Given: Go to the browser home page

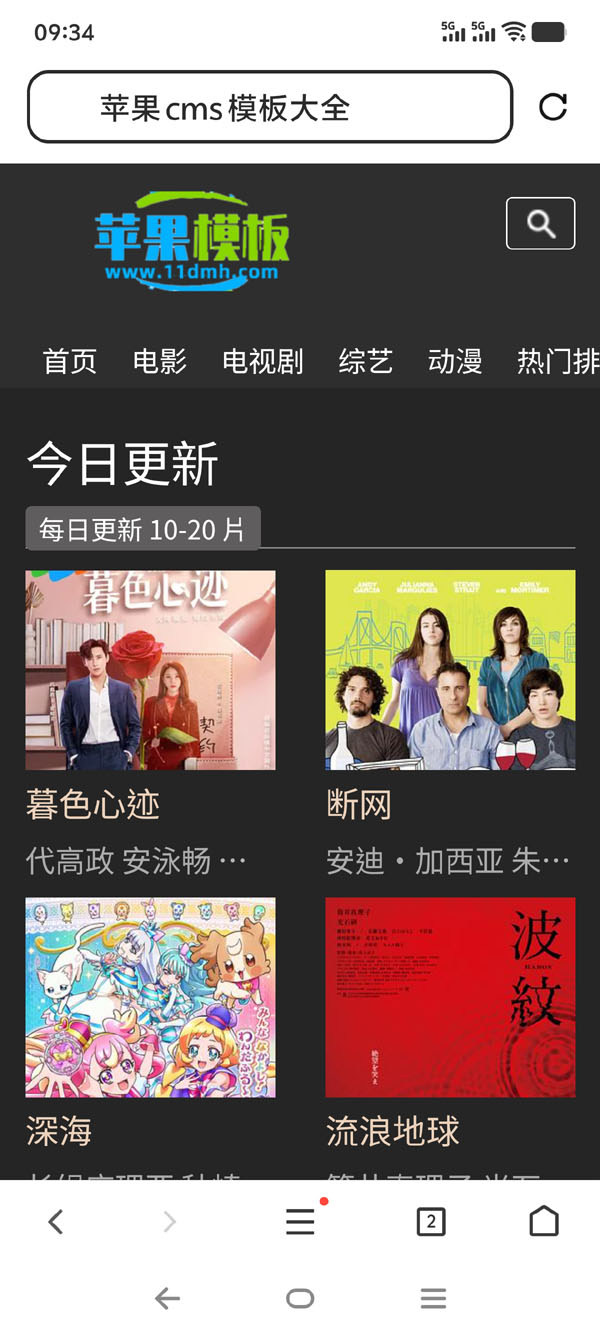Looking at the screenshot, I should tap(544, 1221).
